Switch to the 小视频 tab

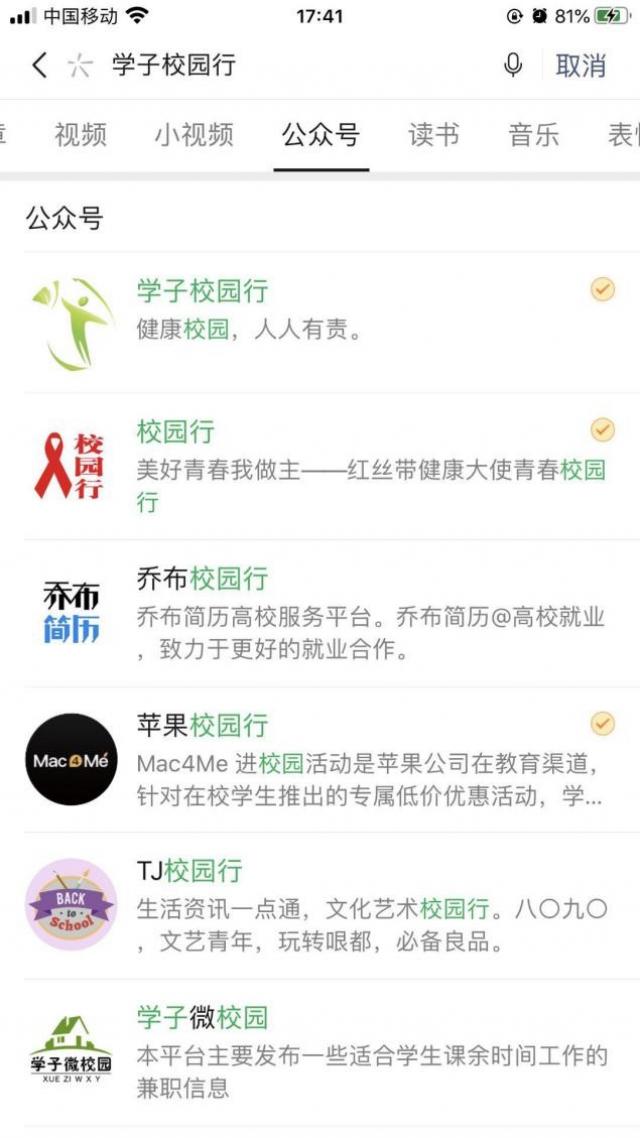click(x=194, y=135)
